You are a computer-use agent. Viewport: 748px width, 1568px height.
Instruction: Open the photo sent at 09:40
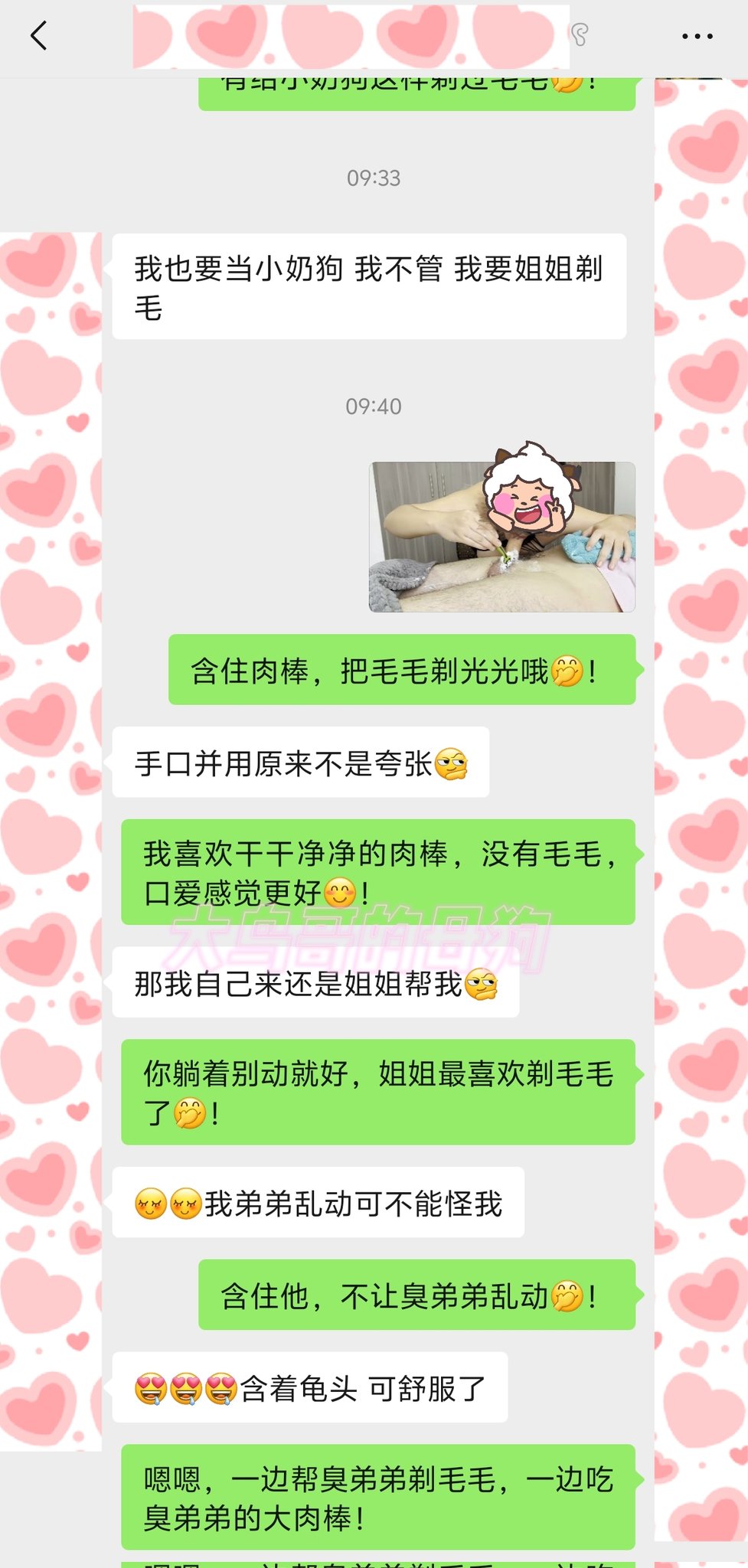point(502,537)
